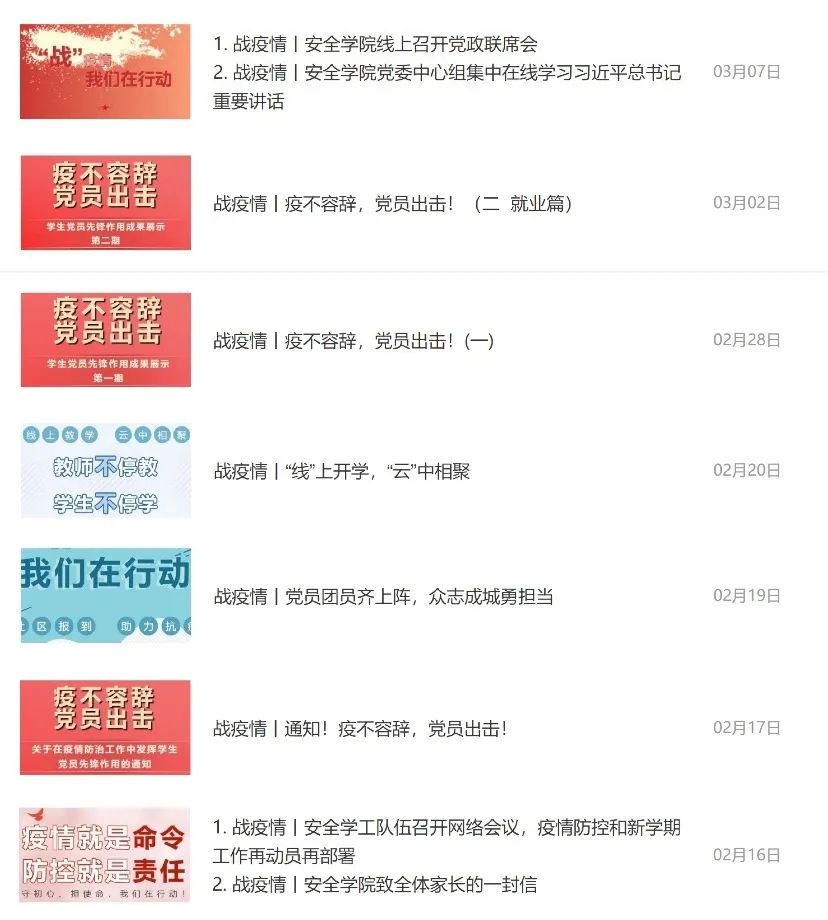Image resolution: width=828 pixels, height=920 pixels.
Task: Open 党员团员齐上阵，众志成城勇担当 article
Action: pos(383,597)
